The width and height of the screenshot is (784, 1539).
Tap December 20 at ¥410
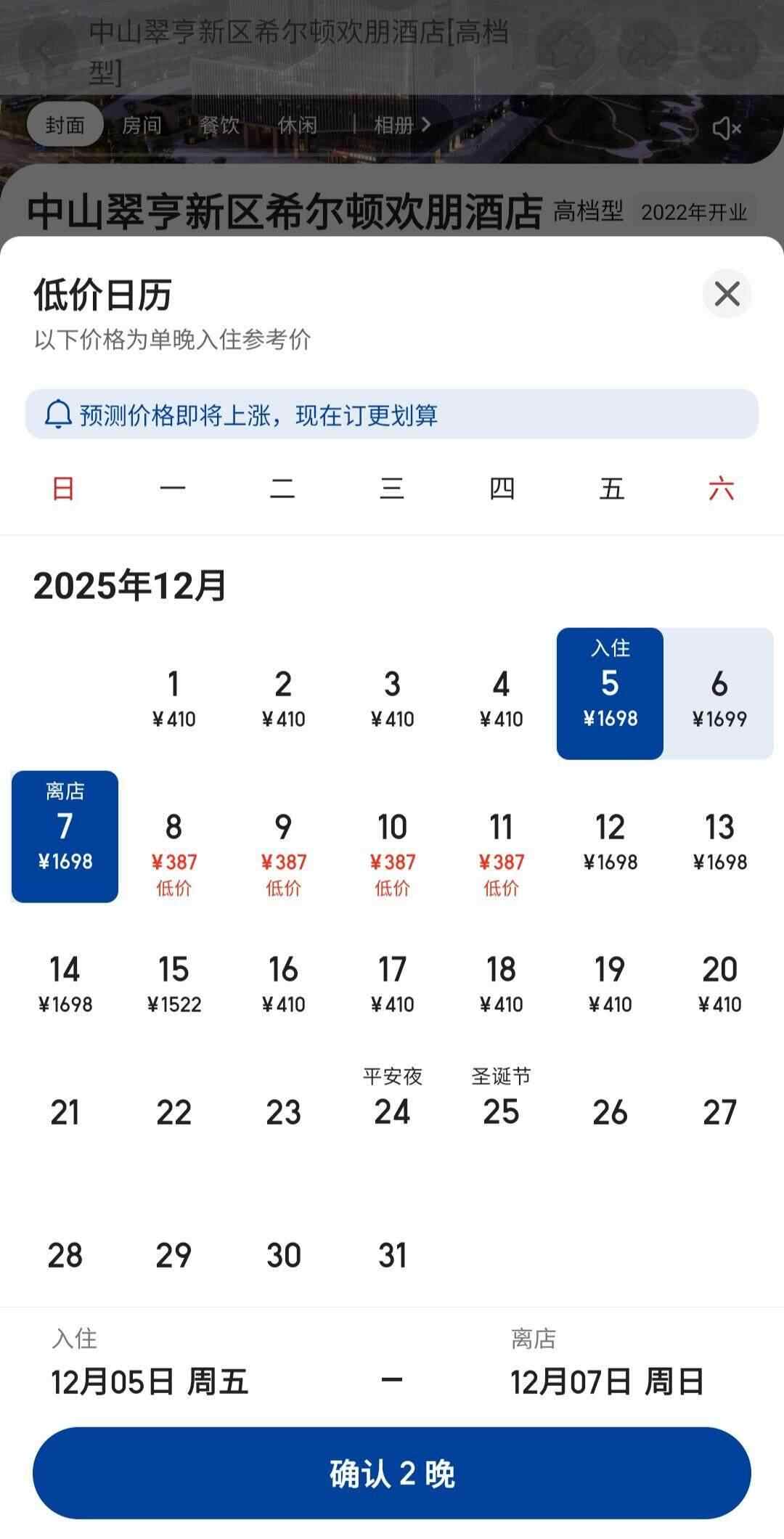coord(719,984)
